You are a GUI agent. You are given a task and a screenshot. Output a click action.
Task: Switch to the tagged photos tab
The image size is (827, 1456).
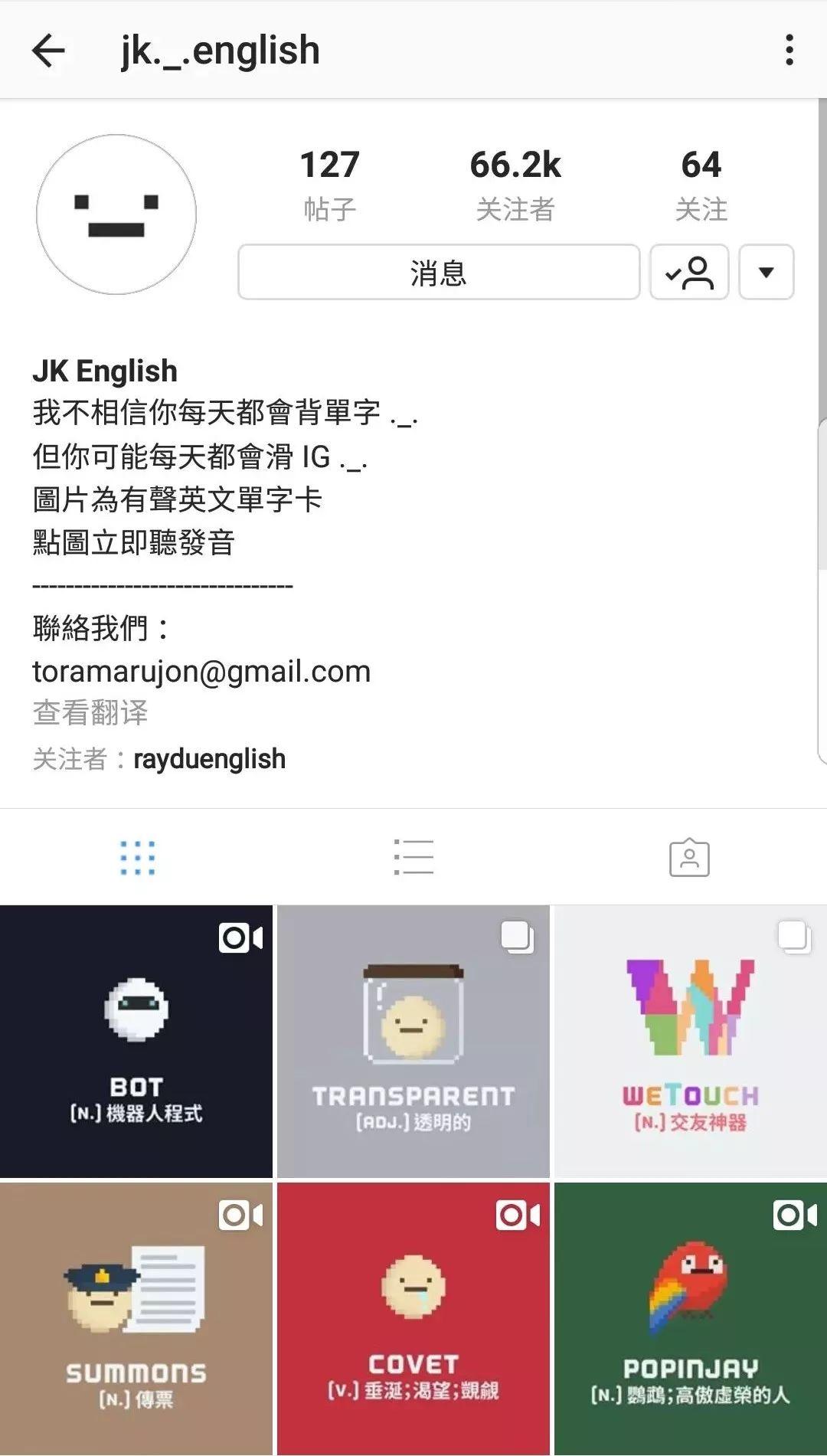point(689,857)
